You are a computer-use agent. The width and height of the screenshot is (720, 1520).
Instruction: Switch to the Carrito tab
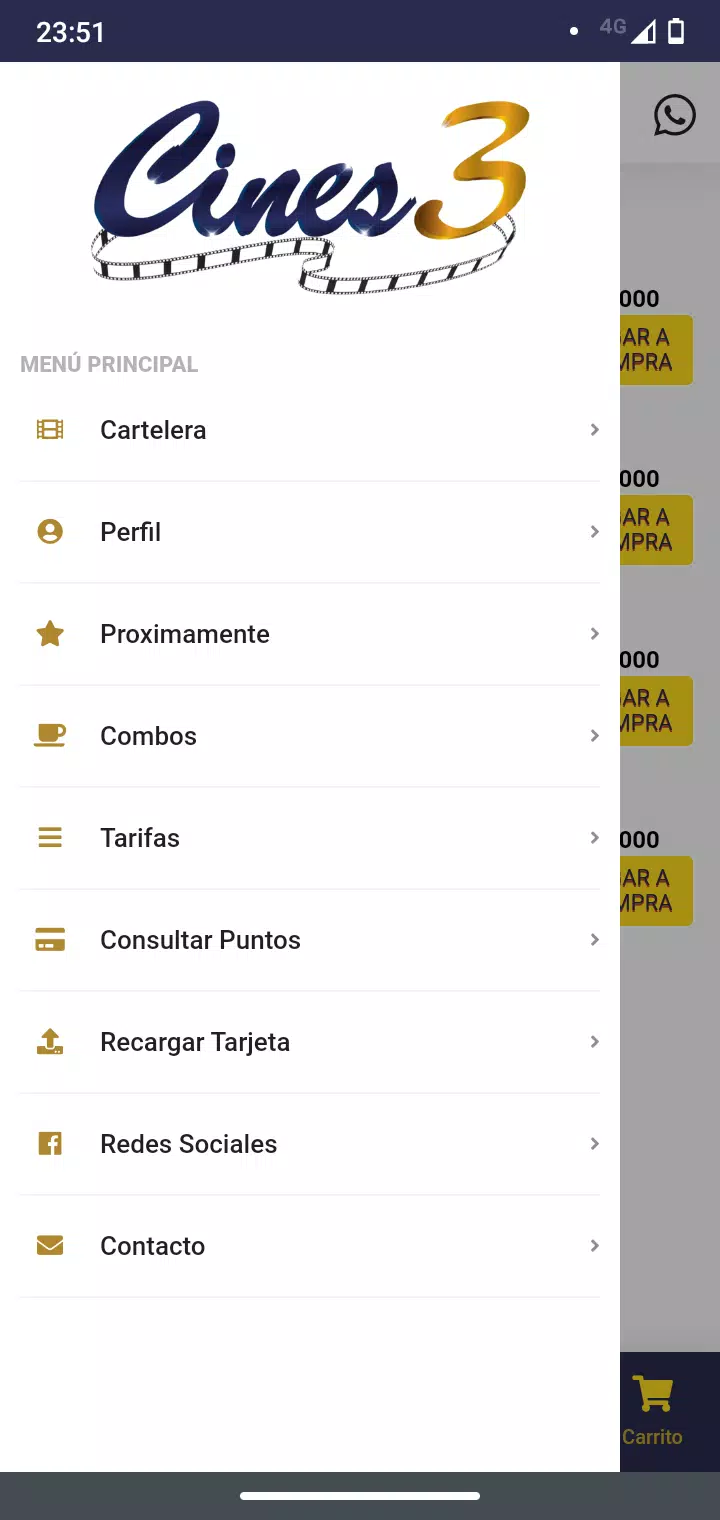653,1410
